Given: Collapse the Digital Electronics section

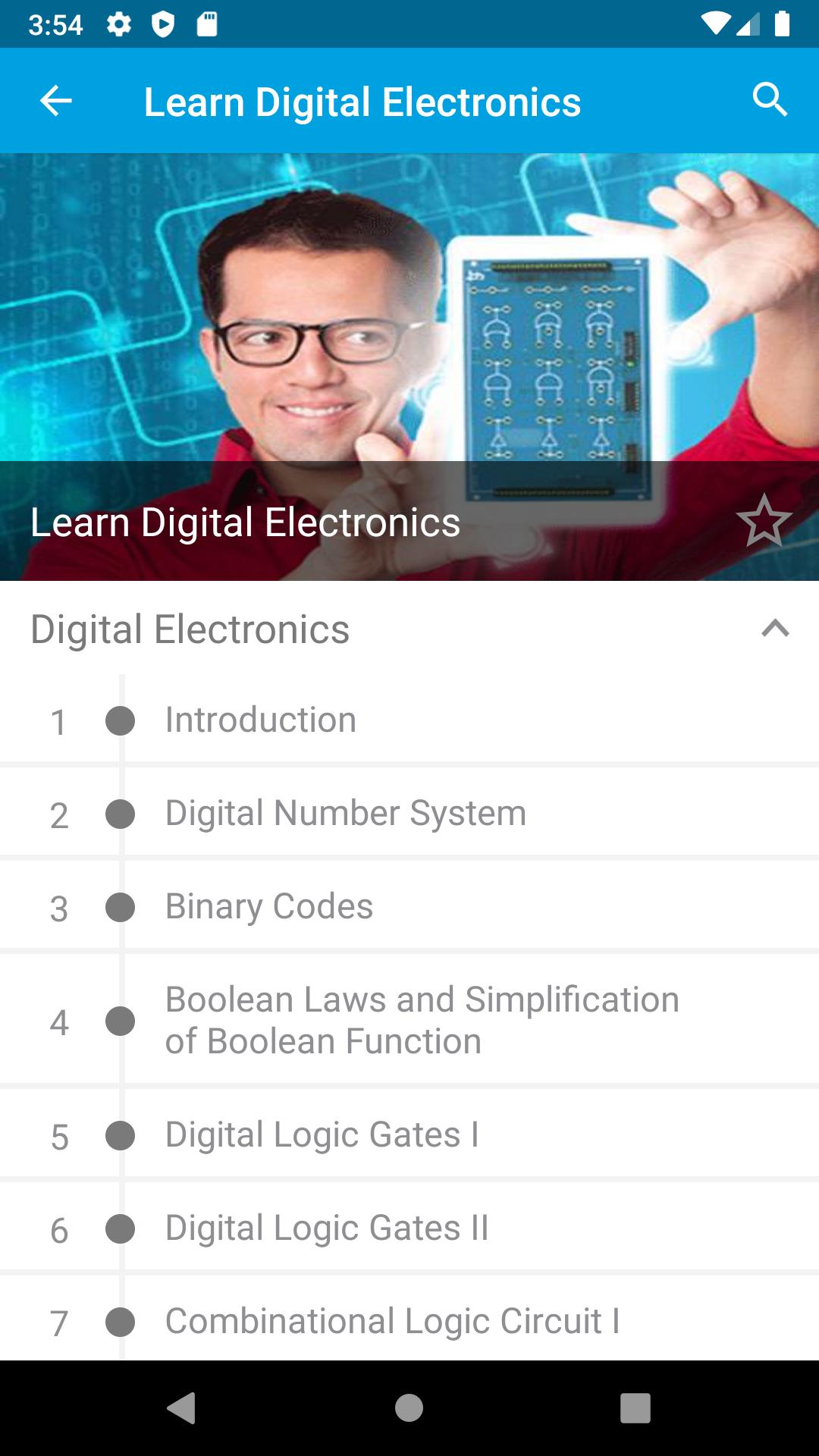Looking at the screenshot, I should pyautogui.click(x=775, y=629).
